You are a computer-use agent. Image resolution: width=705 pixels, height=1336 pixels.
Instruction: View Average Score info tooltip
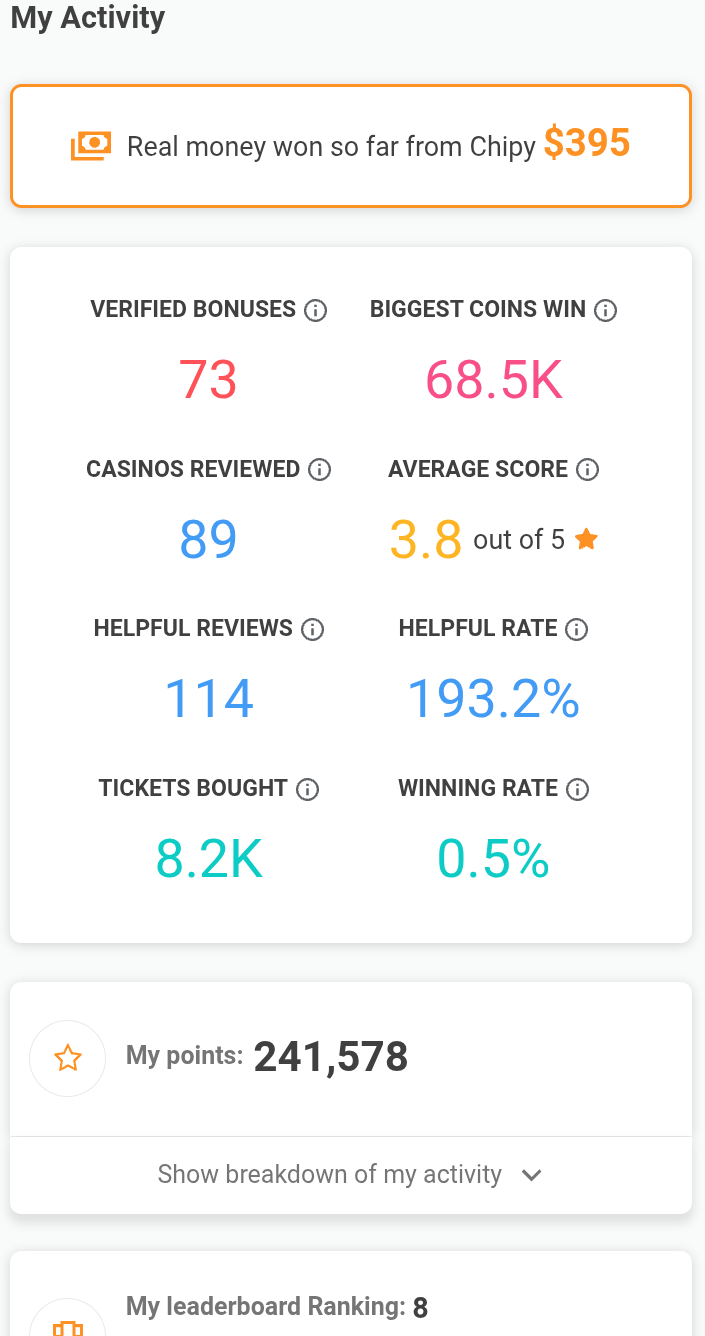pyautogui.click(x=588, y=470)
